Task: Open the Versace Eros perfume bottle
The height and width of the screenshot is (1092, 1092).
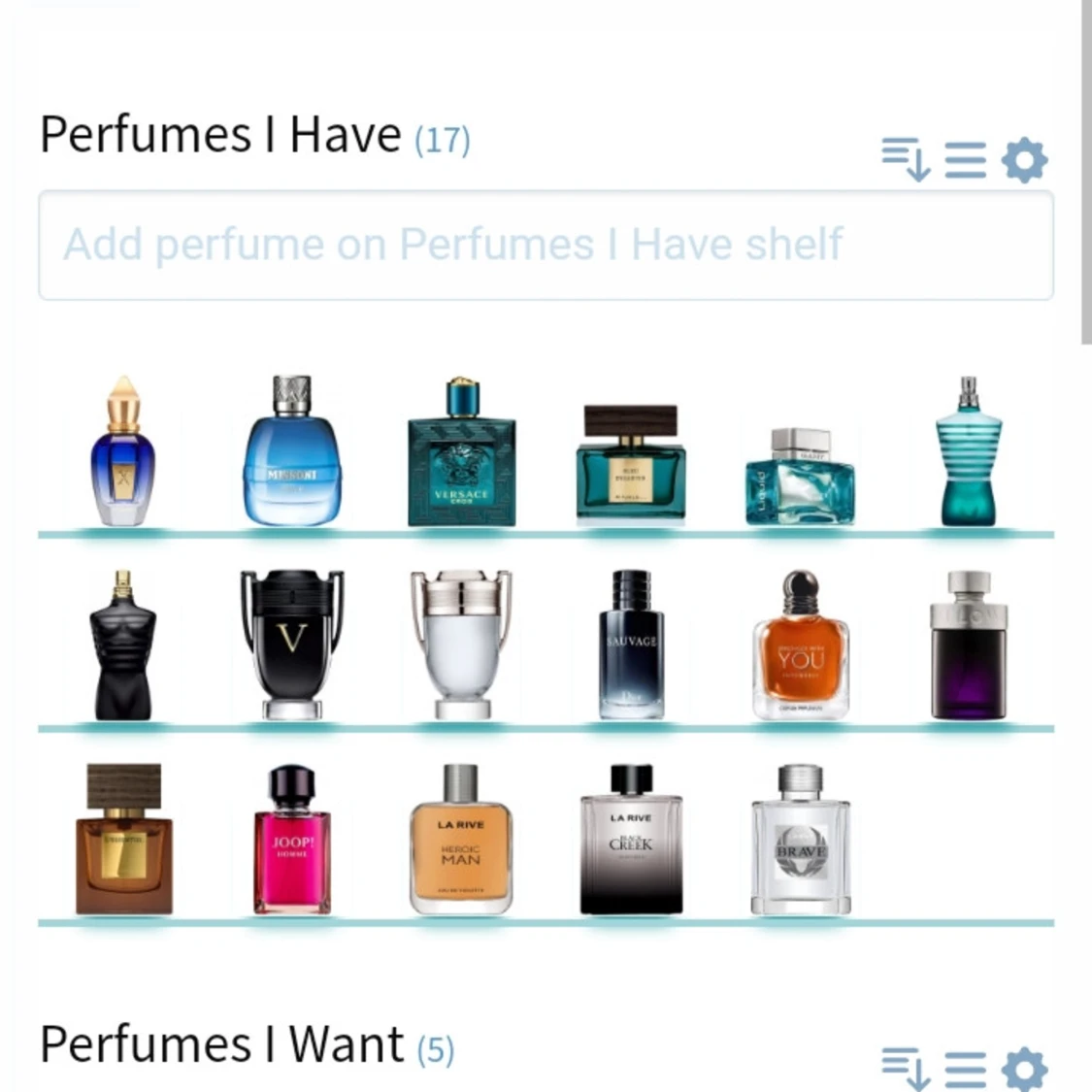Action: (461, 453)
